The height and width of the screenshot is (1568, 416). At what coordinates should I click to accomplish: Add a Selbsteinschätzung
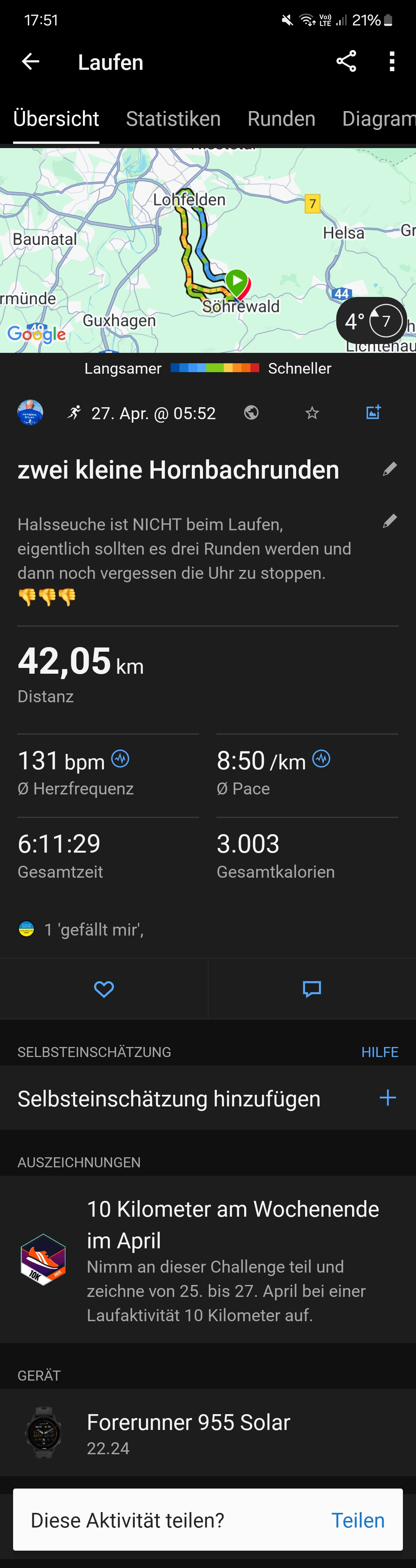(387, 1098)
